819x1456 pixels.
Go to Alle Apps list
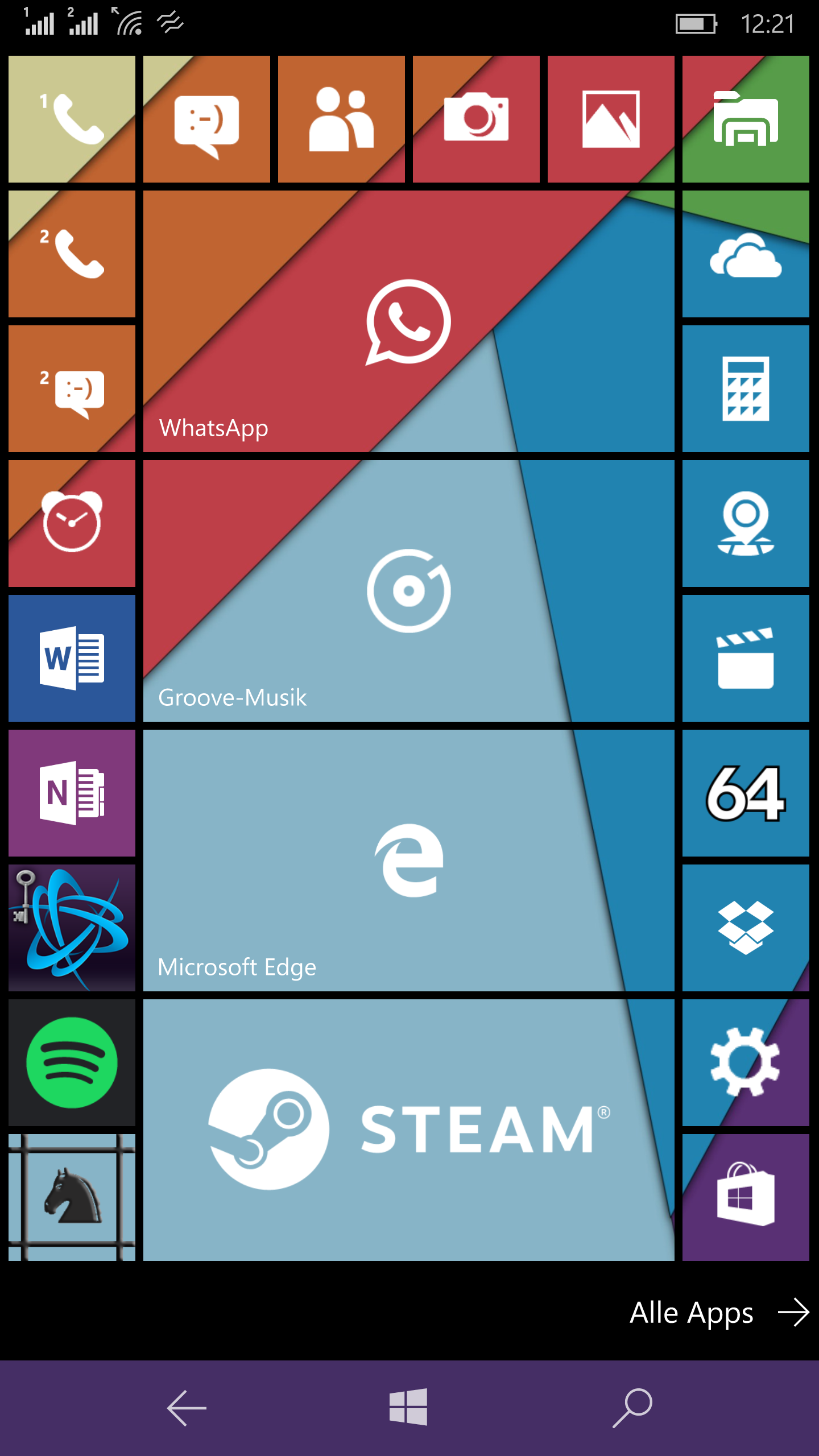tap(719, 1313)
